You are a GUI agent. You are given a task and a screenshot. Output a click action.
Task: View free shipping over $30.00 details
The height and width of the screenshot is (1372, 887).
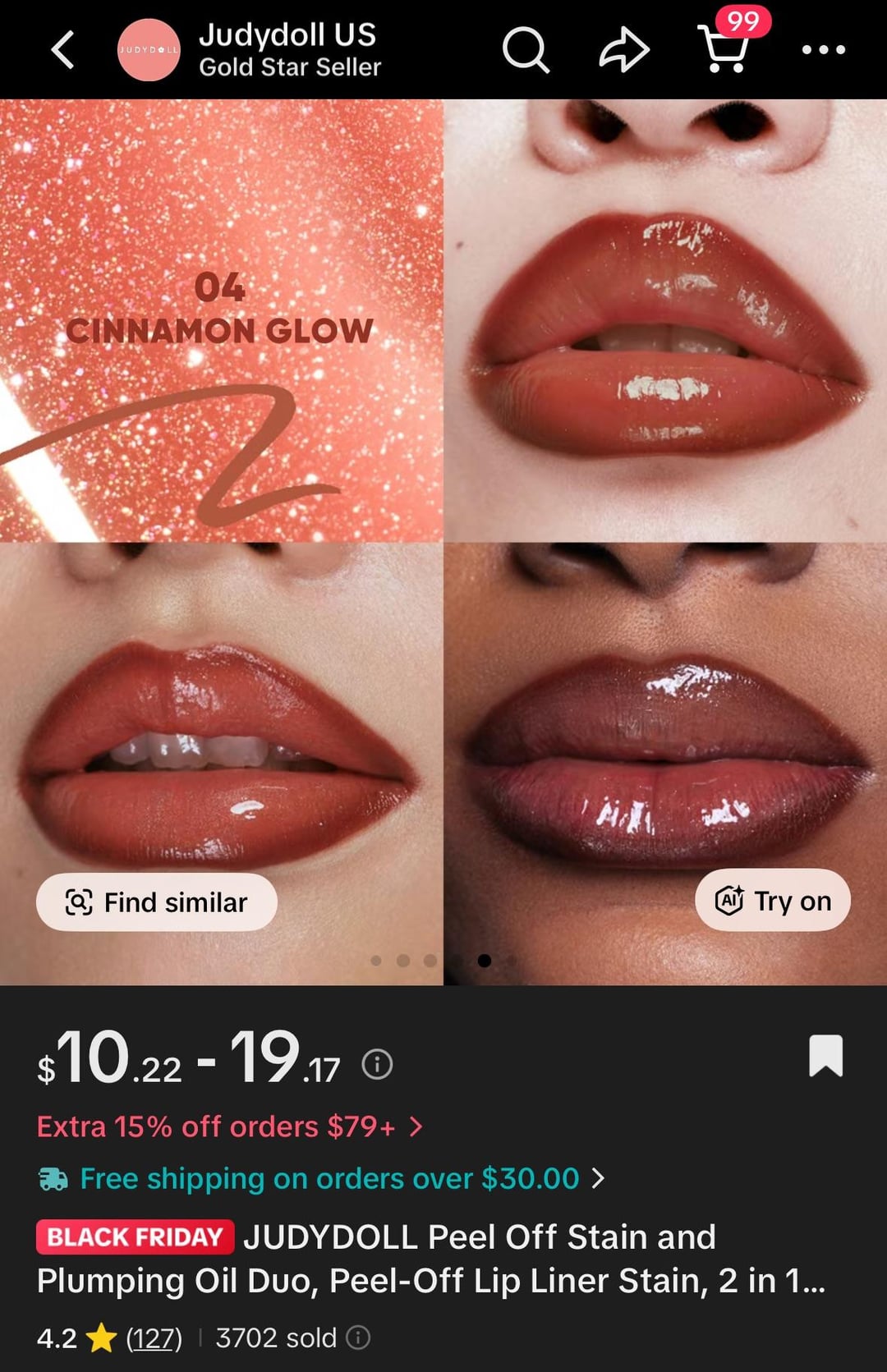point(329,1179)
